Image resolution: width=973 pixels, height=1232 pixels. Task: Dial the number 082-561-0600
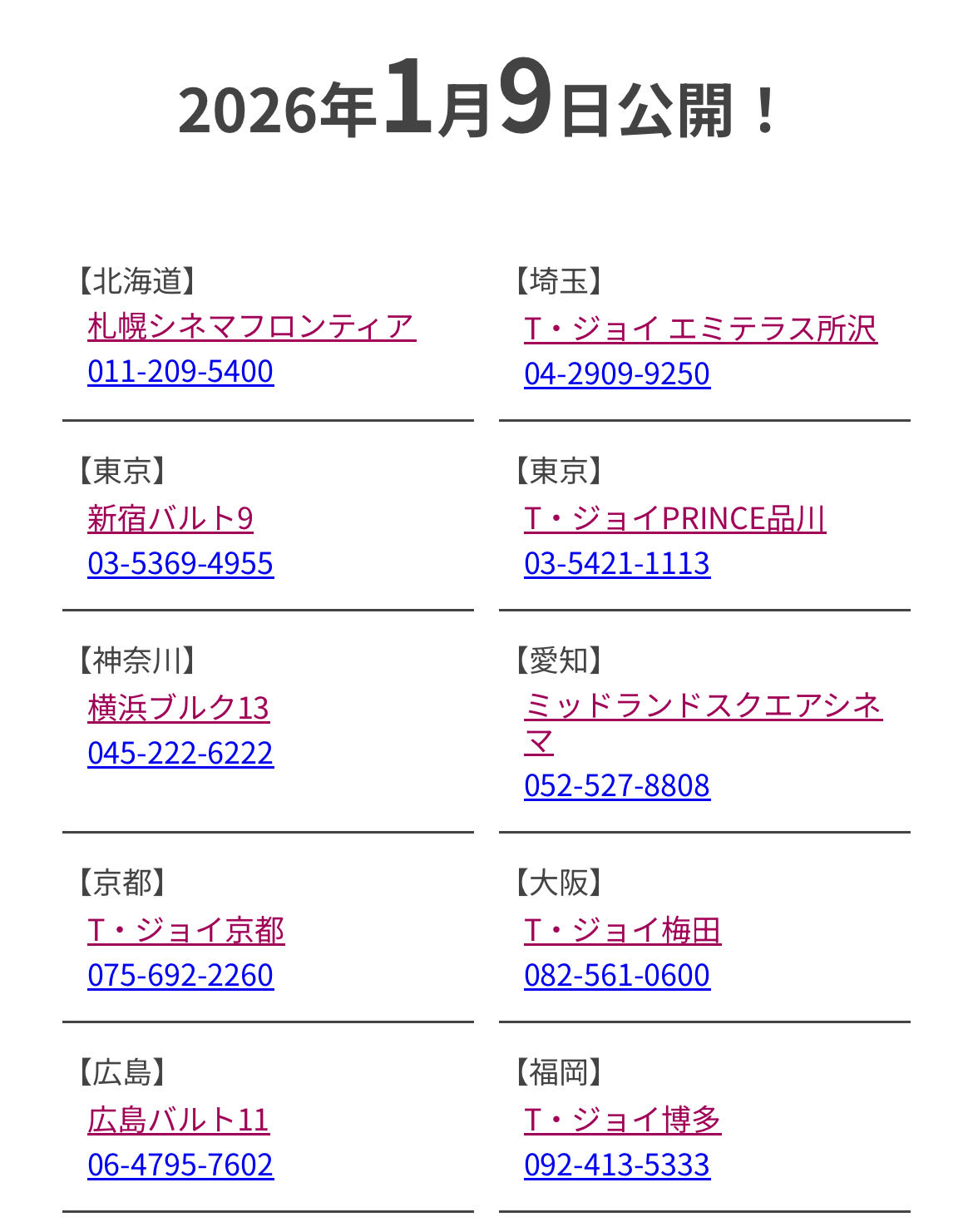(x=617, y=975)
